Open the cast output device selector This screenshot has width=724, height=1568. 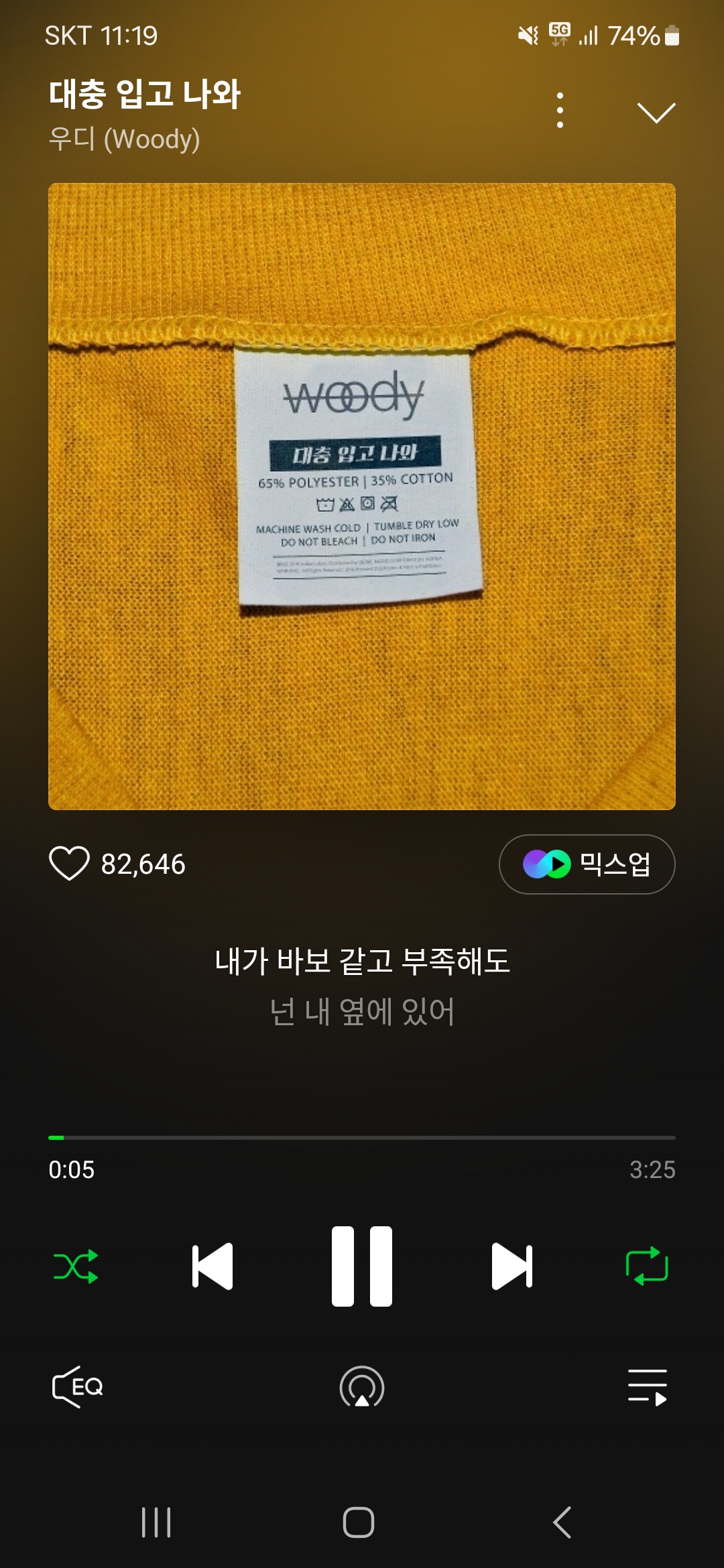click(362, 1386)
